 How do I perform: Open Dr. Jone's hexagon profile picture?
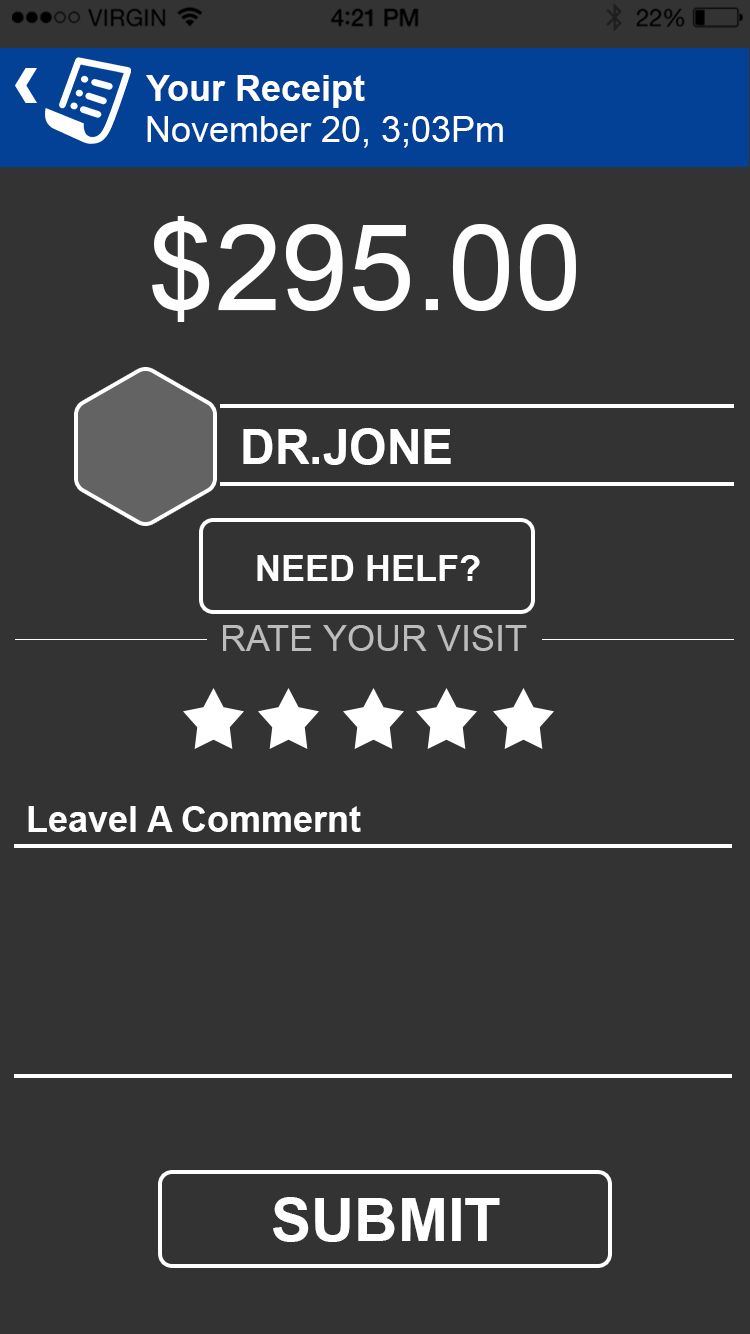[146, 446]
